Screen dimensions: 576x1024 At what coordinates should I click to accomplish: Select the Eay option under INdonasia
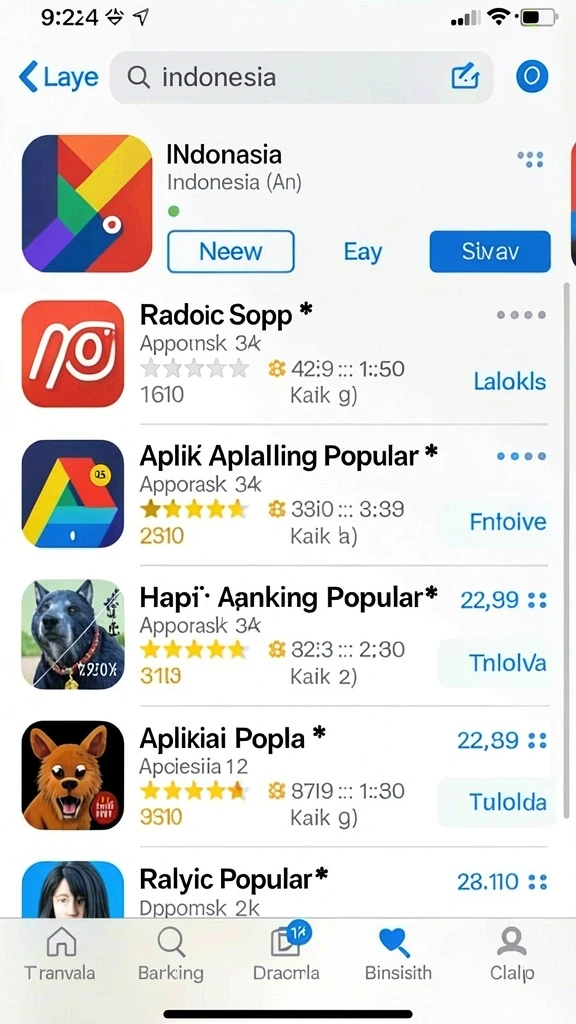point(362,251)
